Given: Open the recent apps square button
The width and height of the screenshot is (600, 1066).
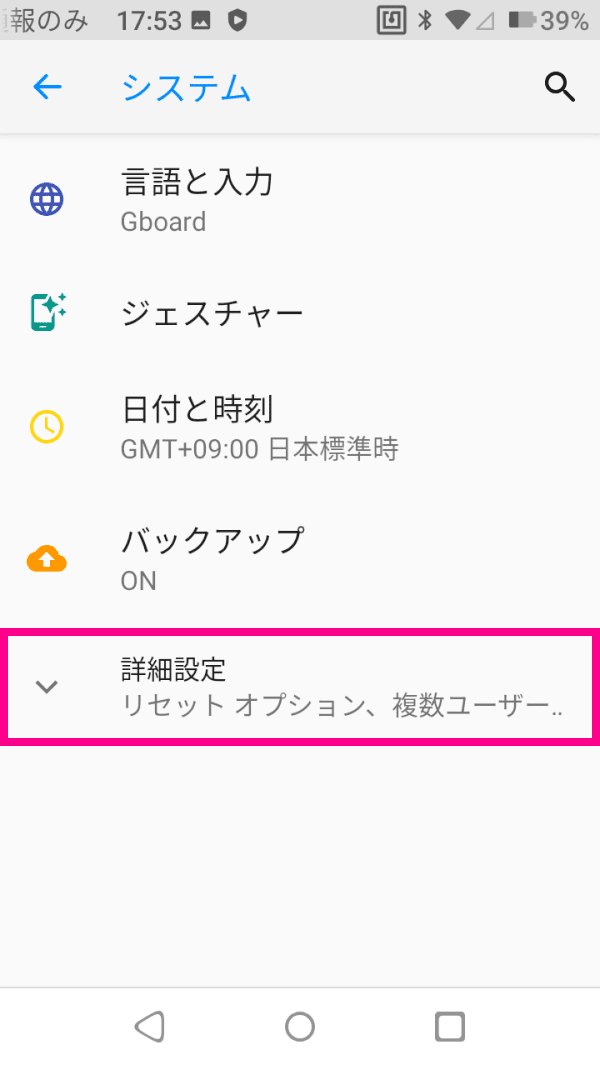Looking at the screenshot, I should [x=450, y=1027].
